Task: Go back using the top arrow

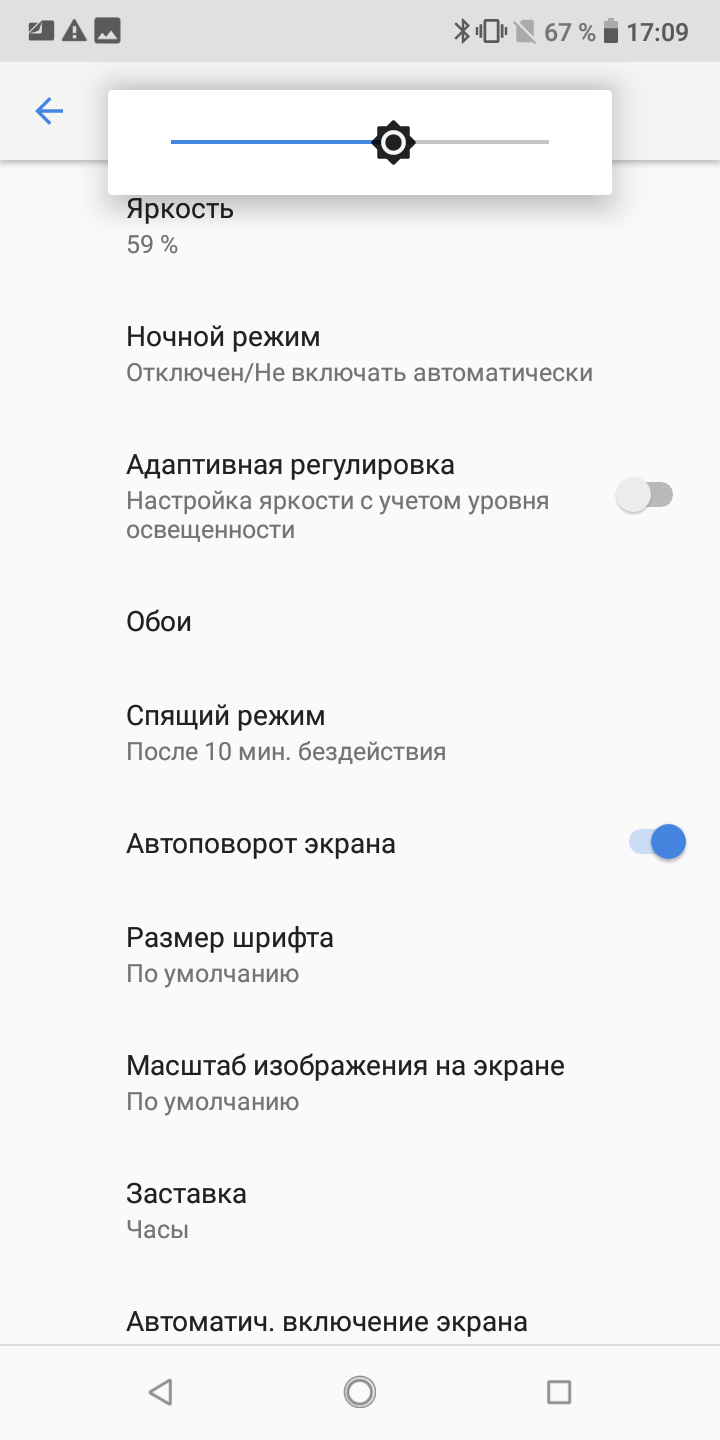Action: [x=49, y=111]
